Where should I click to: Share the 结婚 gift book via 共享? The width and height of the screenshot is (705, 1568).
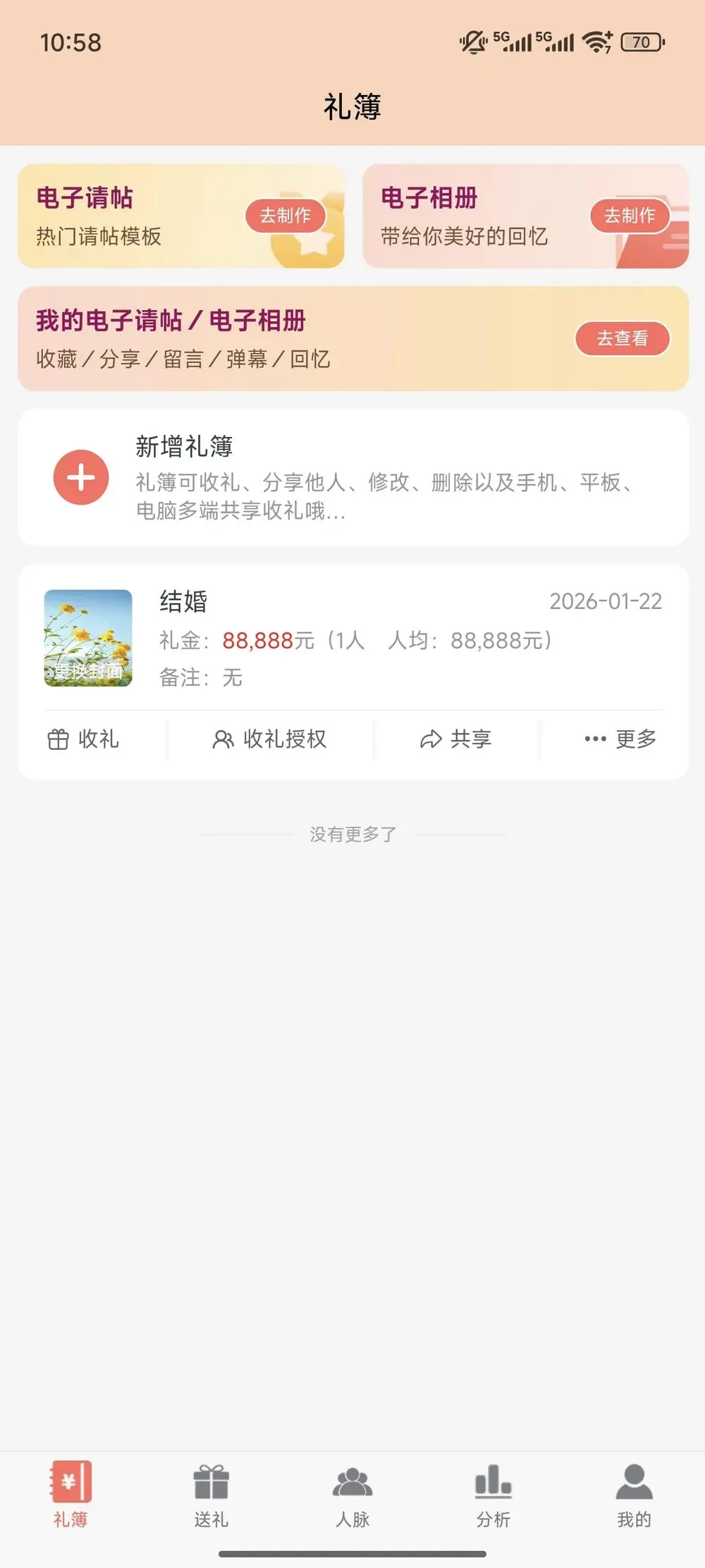pos(456,739)
